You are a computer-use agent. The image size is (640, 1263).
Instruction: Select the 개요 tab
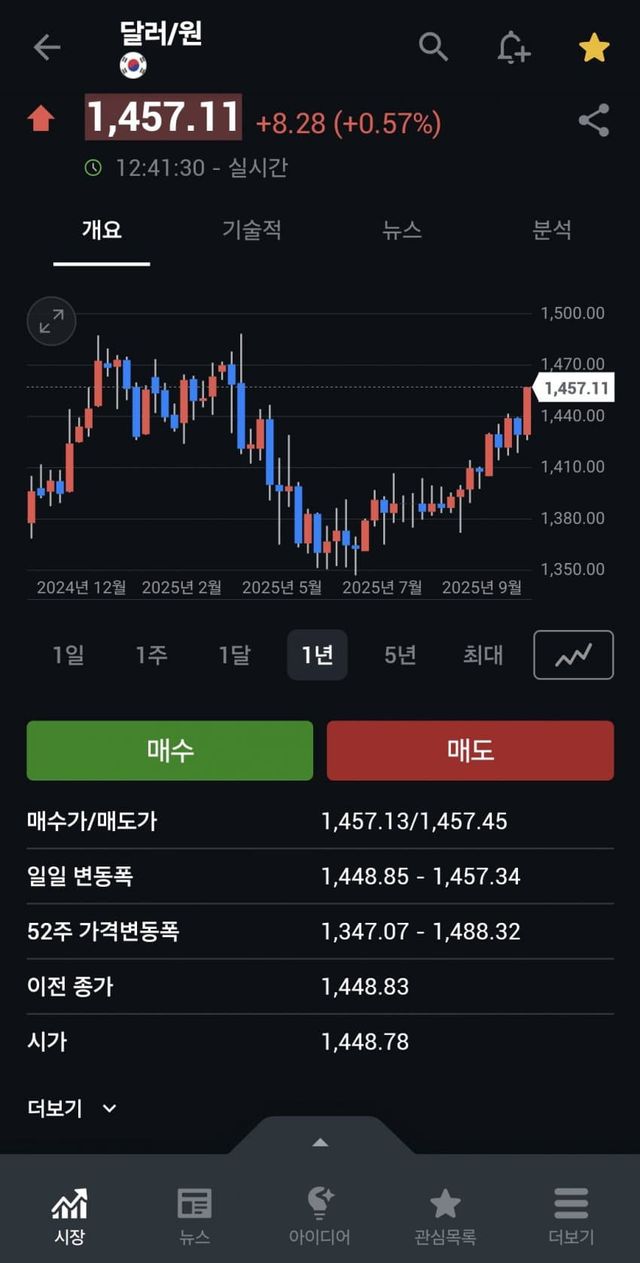[x=101, y=230]
